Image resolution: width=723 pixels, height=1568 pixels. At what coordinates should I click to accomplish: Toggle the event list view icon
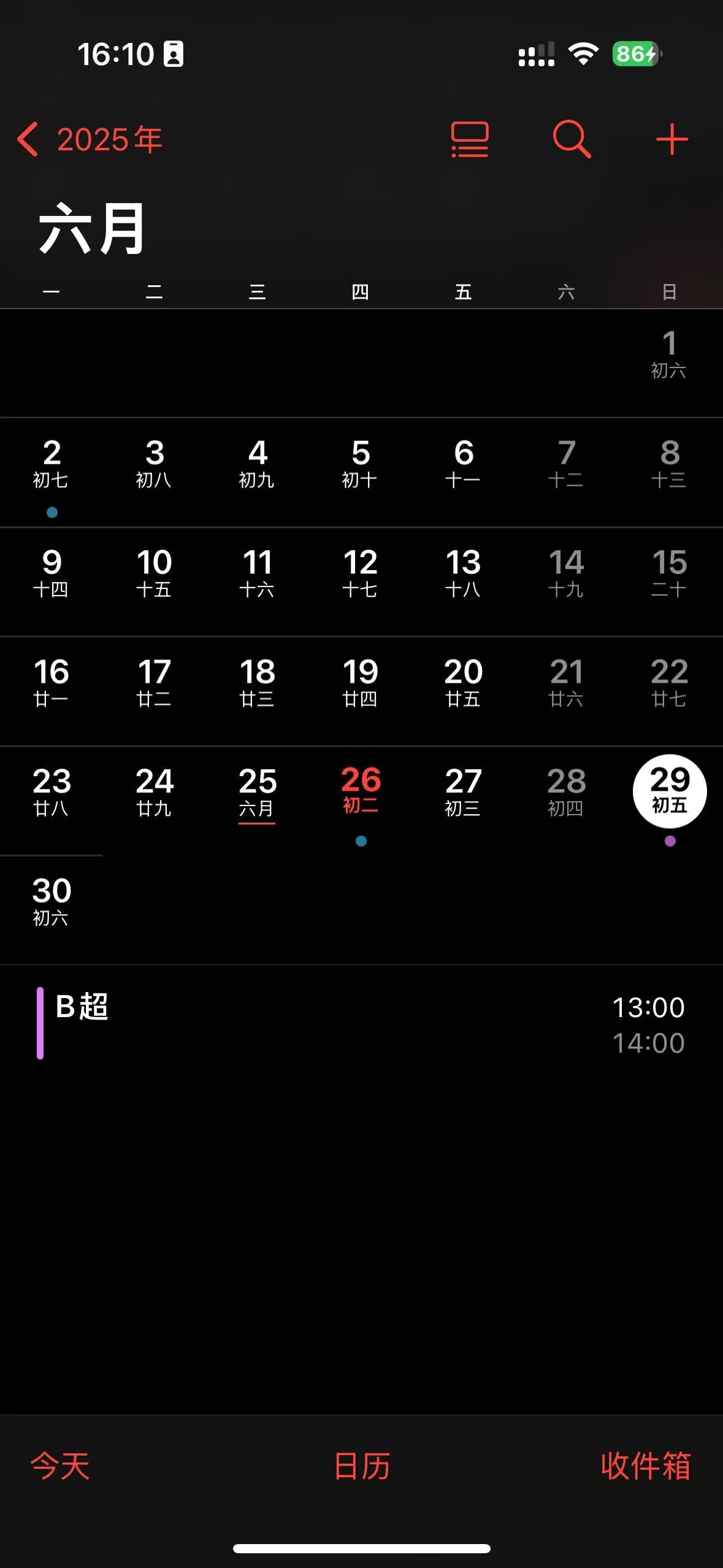coord(470,140)
